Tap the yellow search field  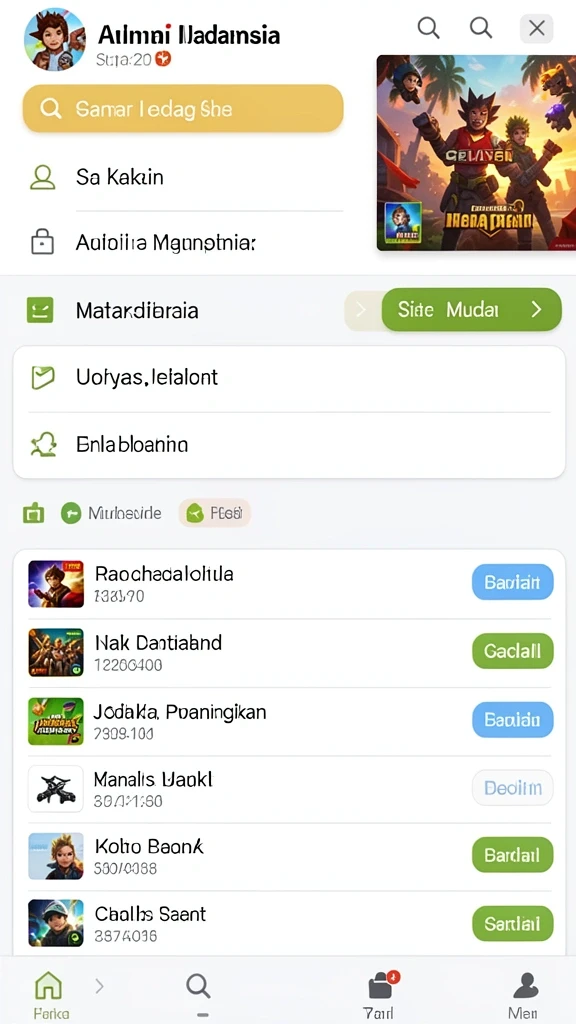pos(183,108)
